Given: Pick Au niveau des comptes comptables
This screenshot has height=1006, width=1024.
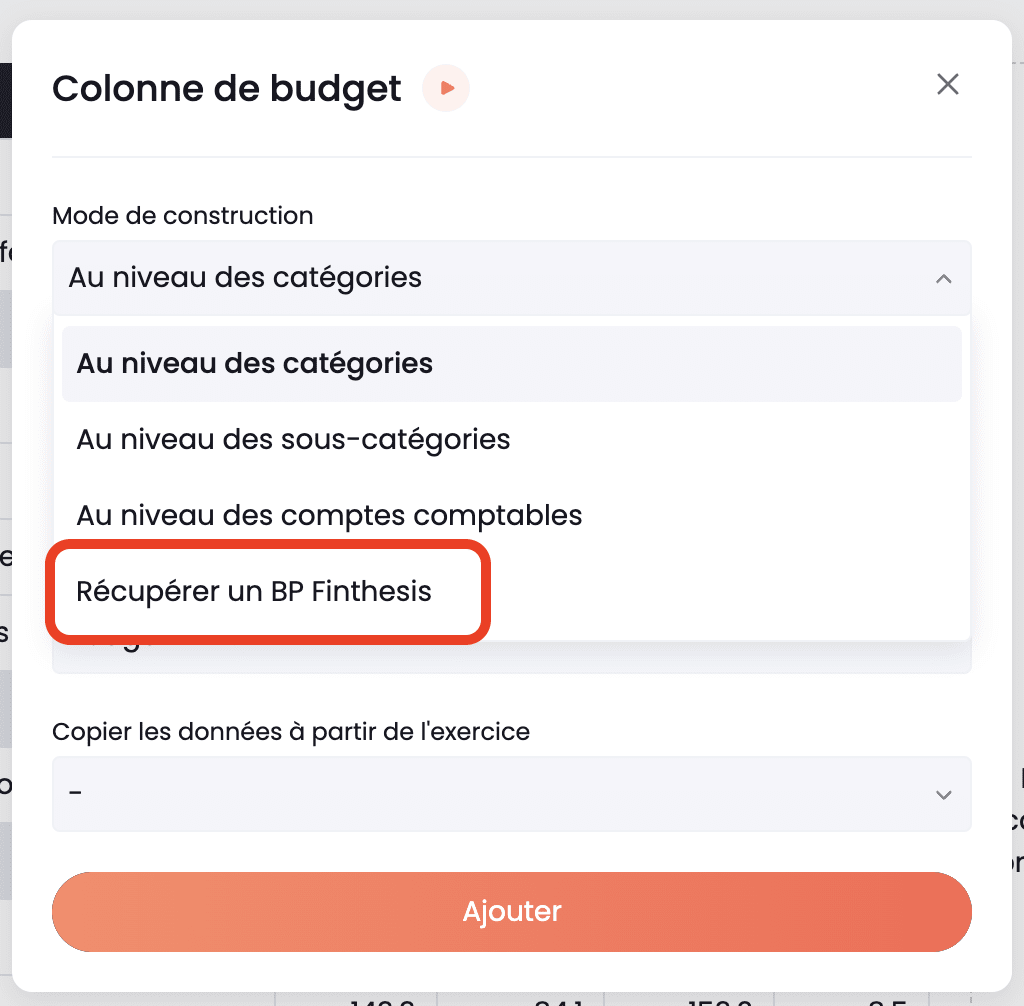Looking at the screenshot, I should (x=329, y=515).
